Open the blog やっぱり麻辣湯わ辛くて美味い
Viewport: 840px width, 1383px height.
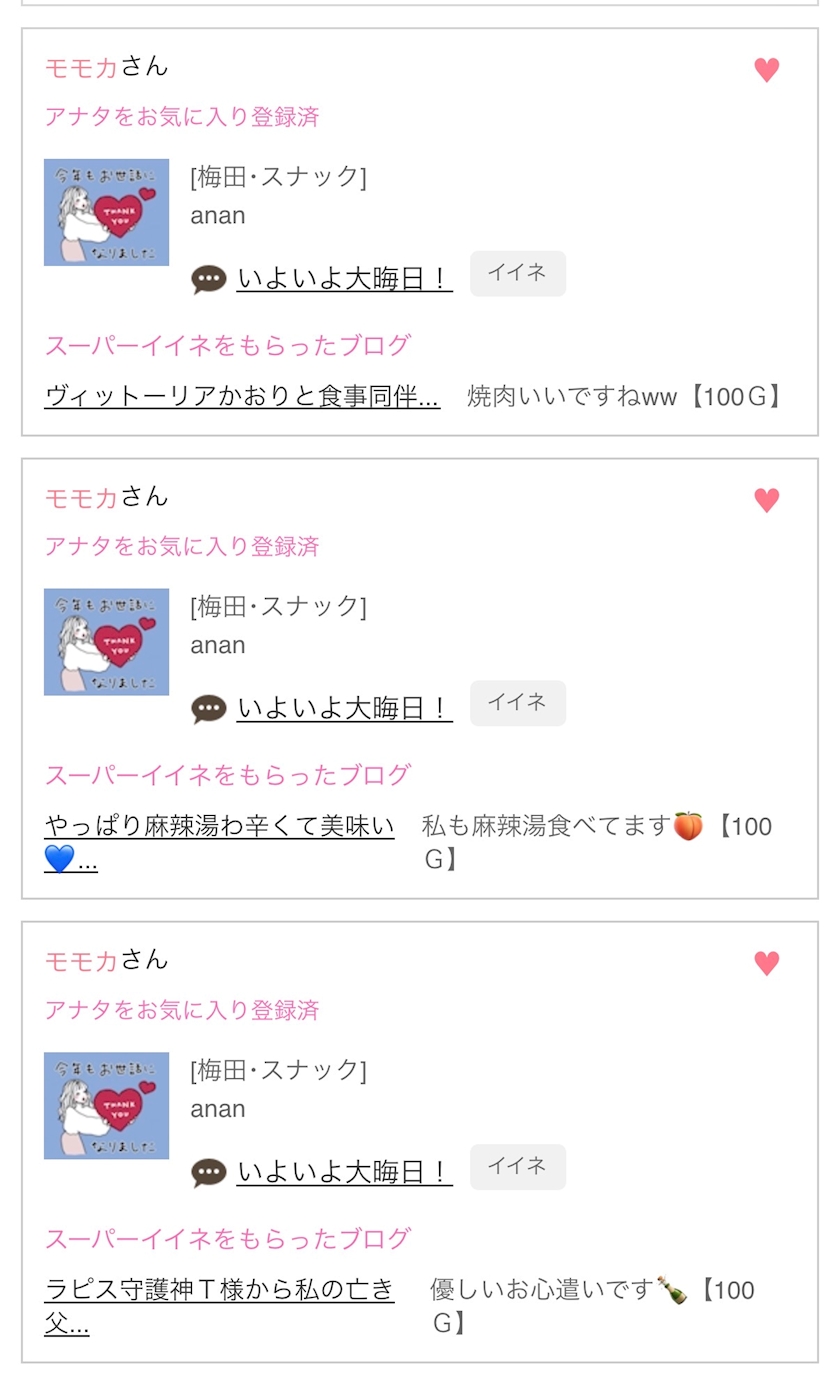point(220,842)
